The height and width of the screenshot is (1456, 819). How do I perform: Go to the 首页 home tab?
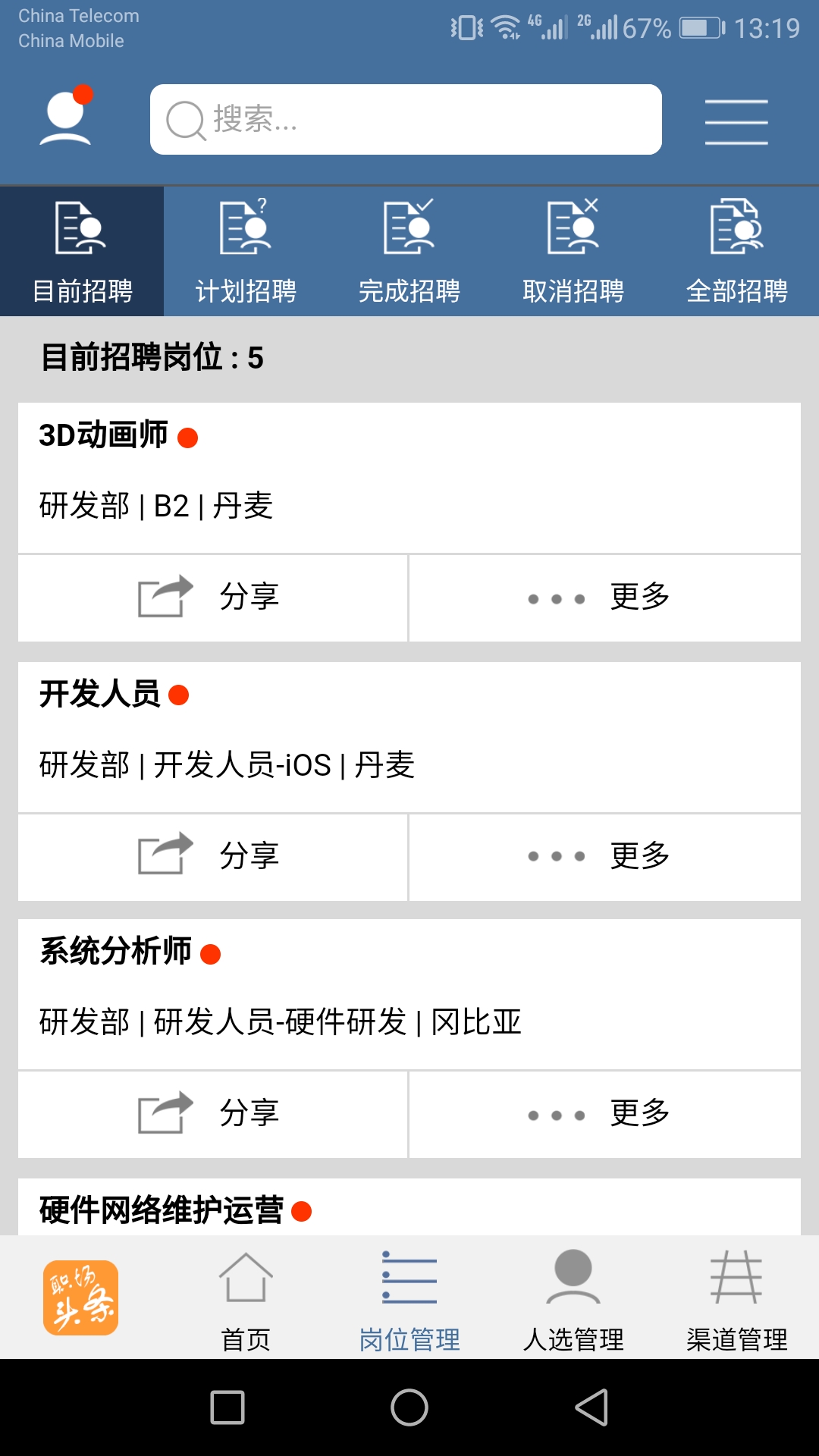click(x=246, y=1300)
